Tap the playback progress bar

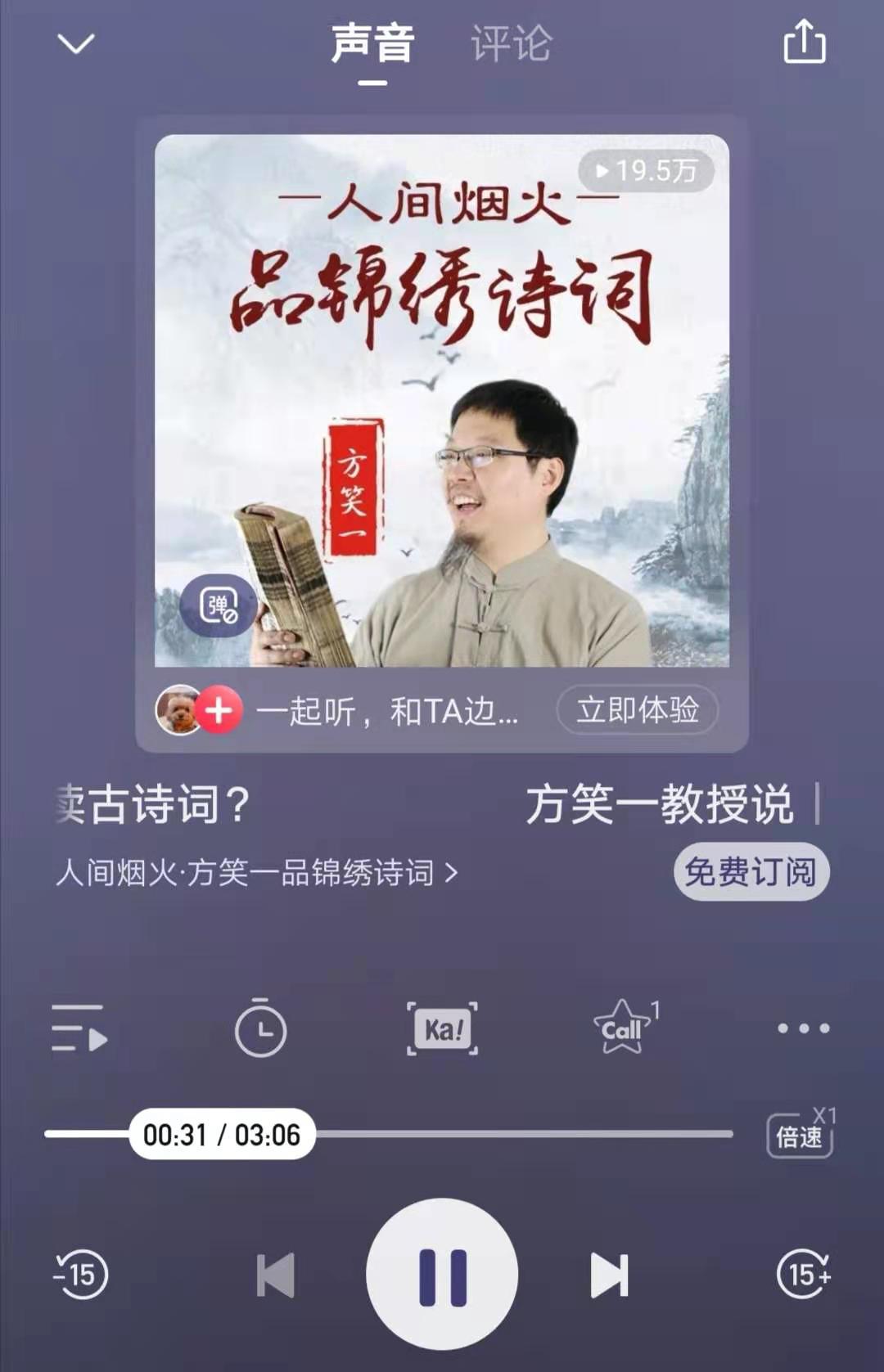coord(524,1134)
